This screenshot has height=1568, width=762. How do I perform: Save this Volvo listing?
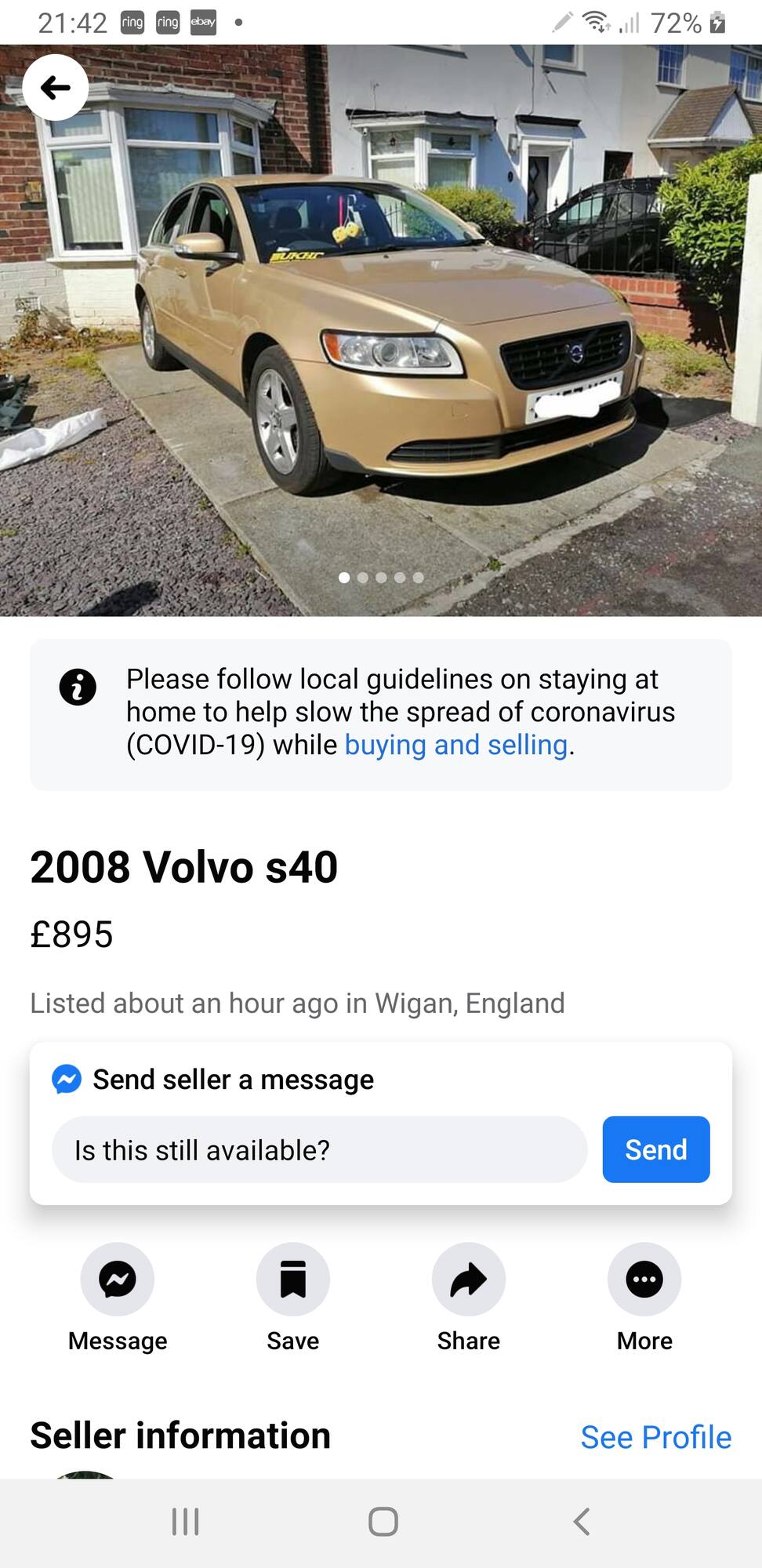[x=293, y=1298]
